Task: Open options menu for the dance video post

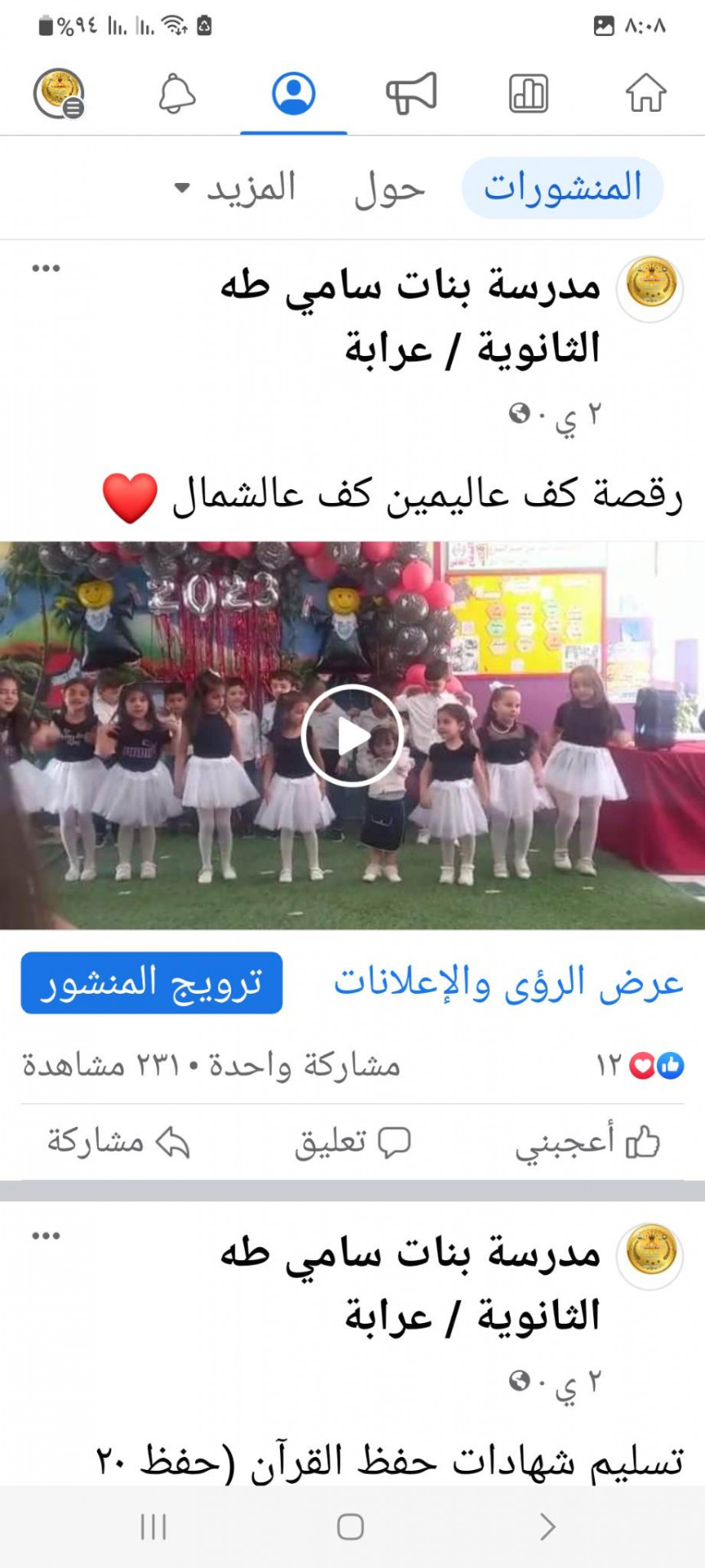Action: 46,268
